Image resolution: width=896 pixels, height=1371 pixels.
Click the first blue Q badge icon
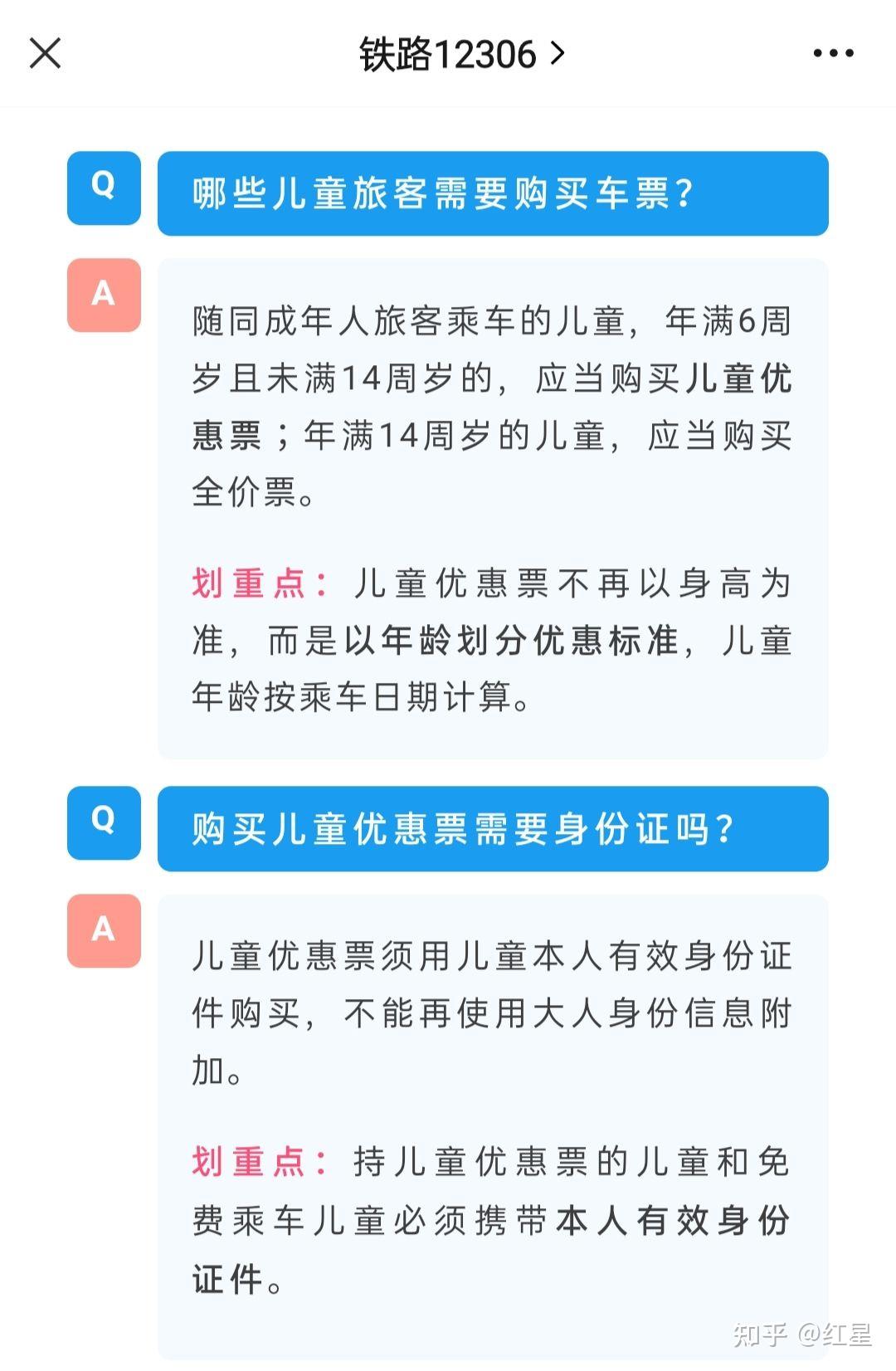point(103,191)
